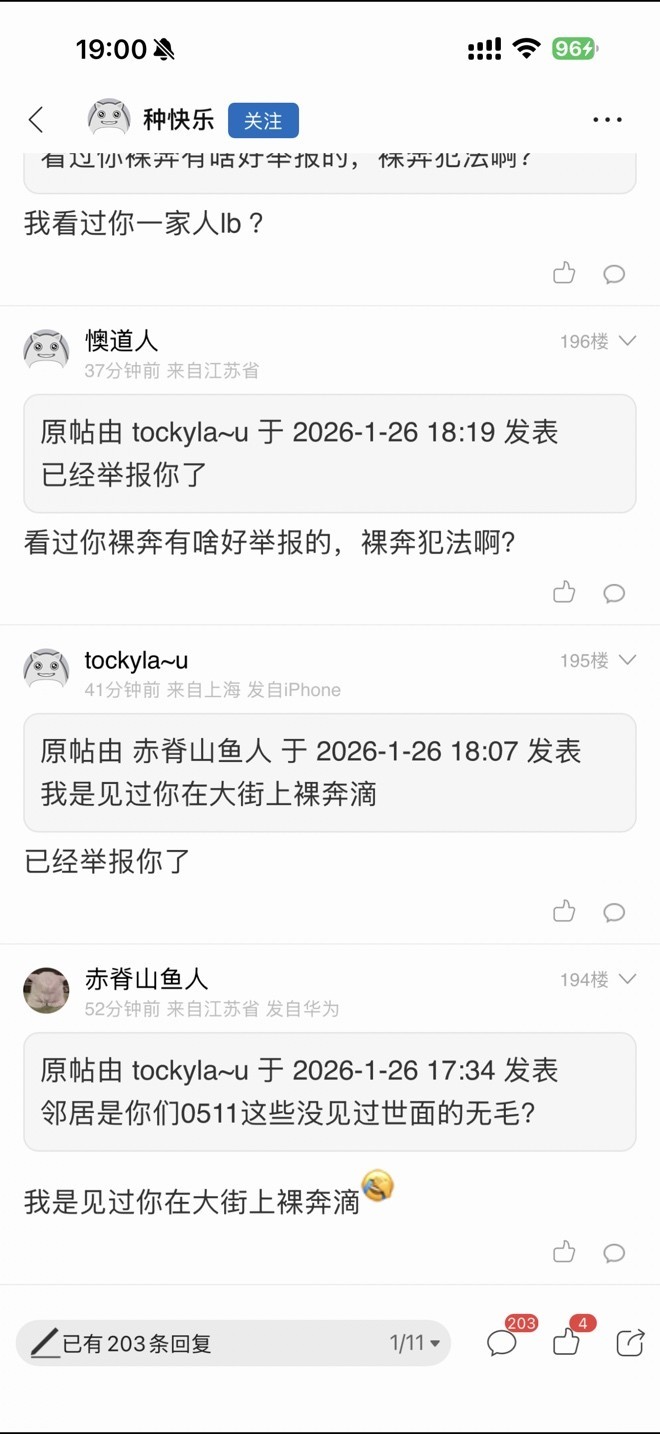Expand the dropdown arrow beside 195楼
Viewport: 660px width, 1434px height.
628,660
